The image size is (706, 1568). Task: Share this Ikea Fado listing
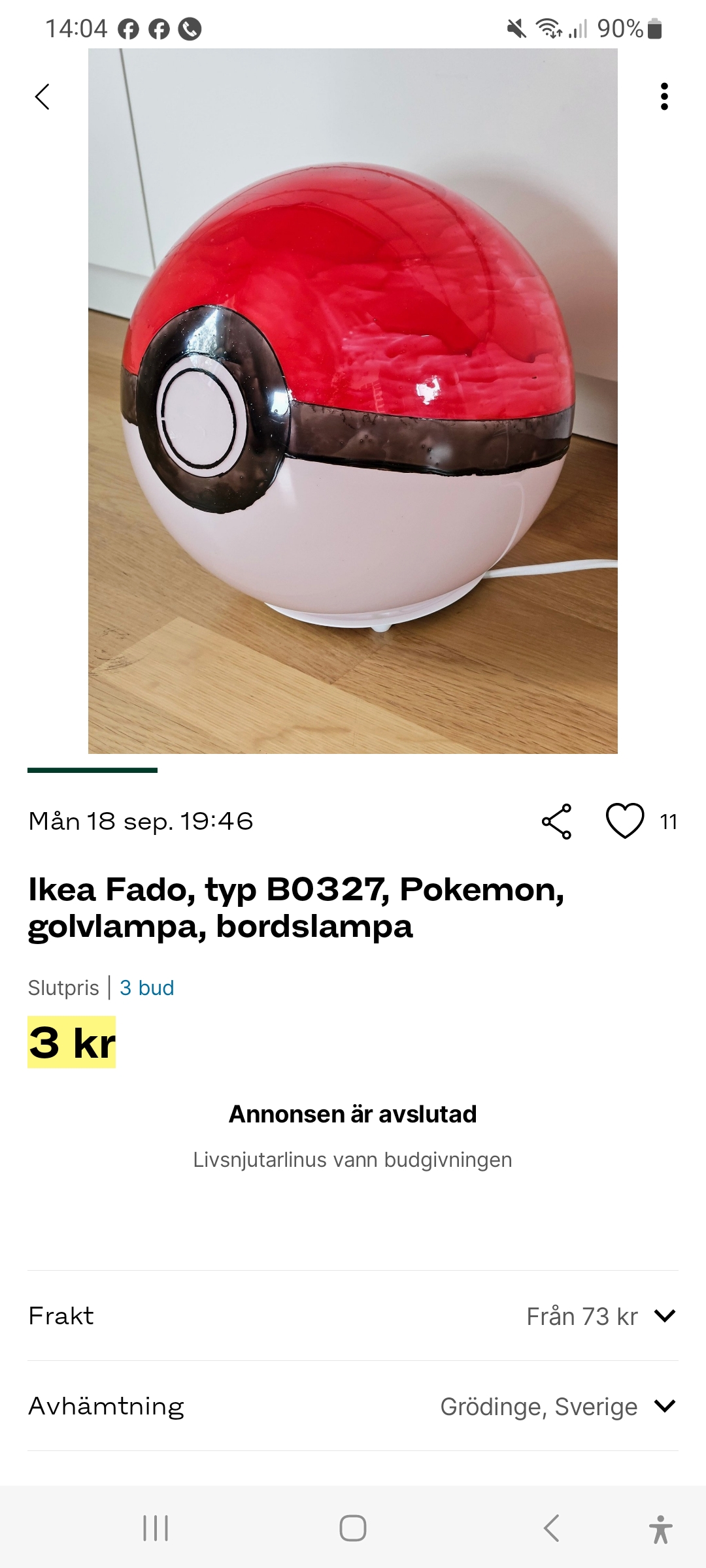tap(556, 821)
